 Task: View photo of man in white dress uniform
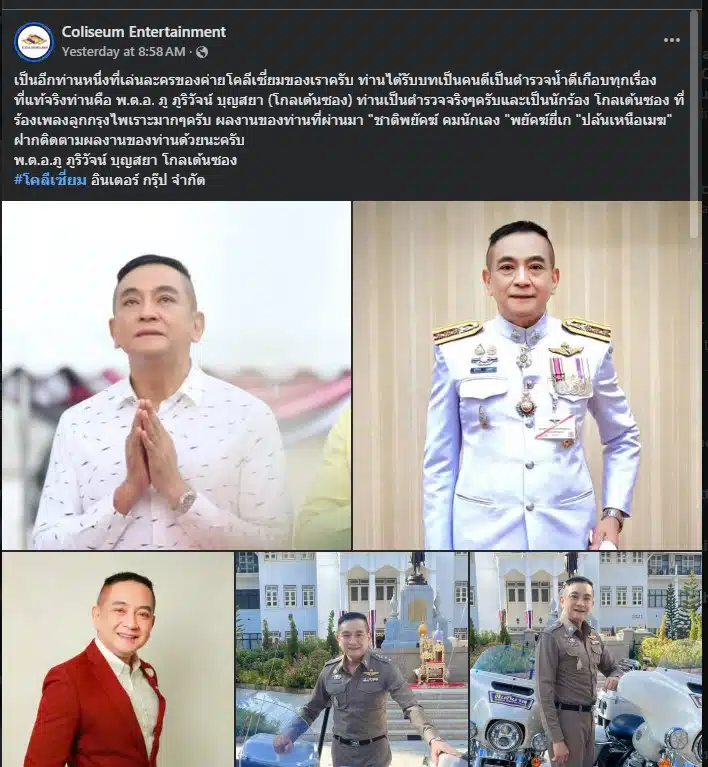click(526, 375)
